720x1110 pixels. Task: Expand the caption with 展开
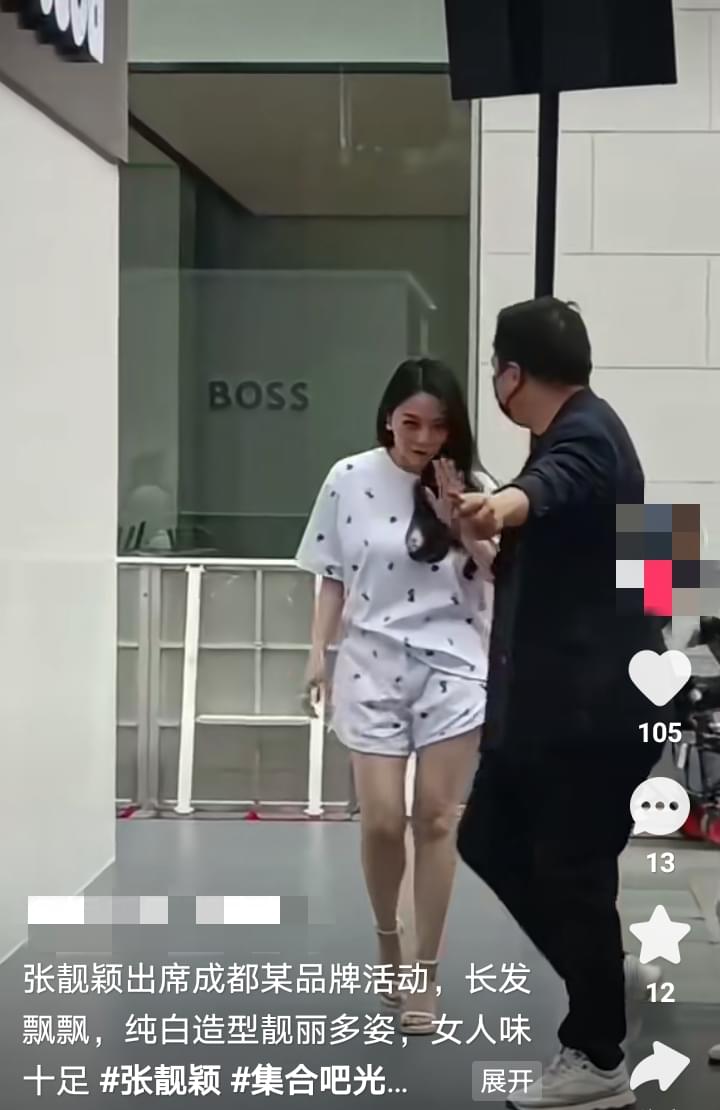[507, 1081]
